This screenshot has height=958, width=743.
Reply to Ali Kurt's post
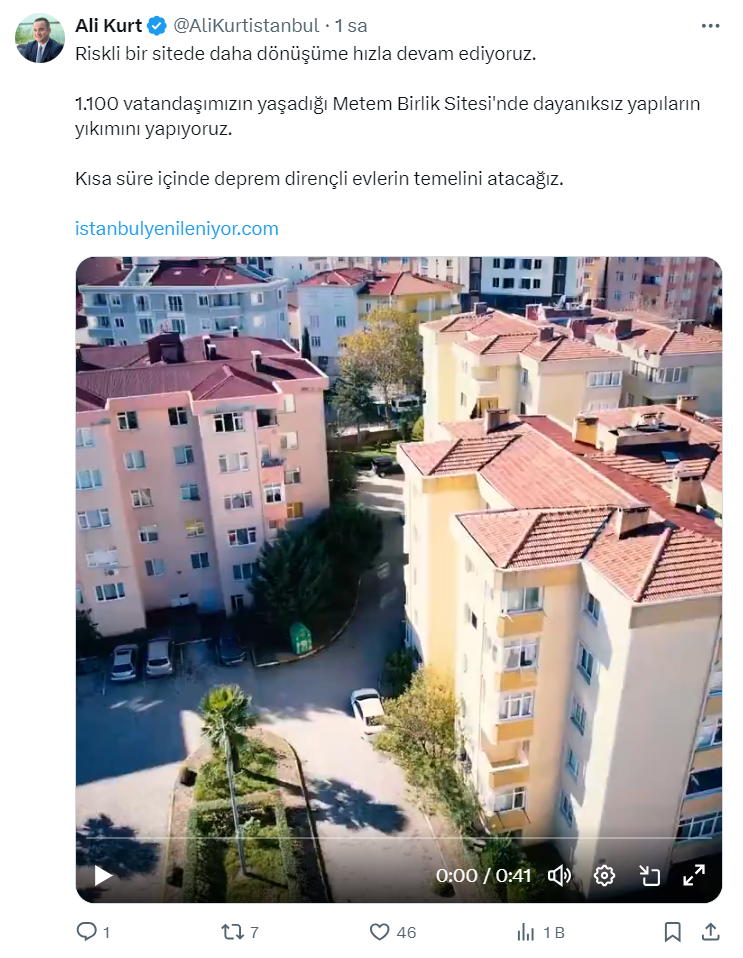coord(87,932)
